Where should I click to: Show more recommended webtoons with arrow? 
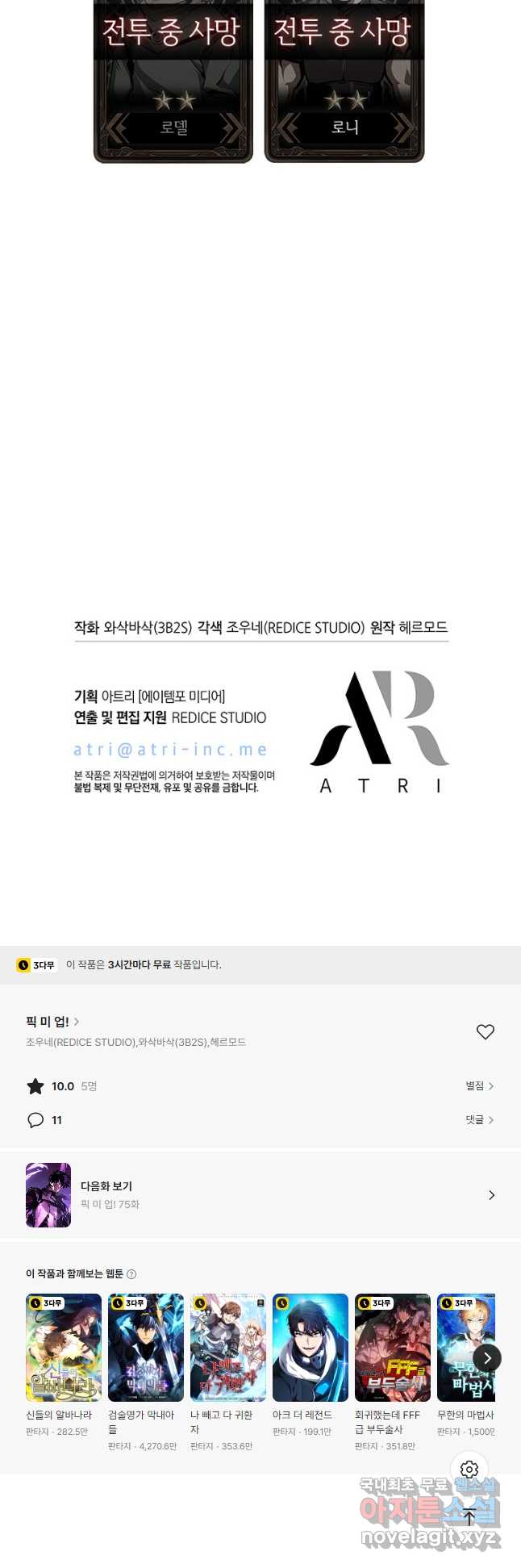click(x=487, y=1358)
